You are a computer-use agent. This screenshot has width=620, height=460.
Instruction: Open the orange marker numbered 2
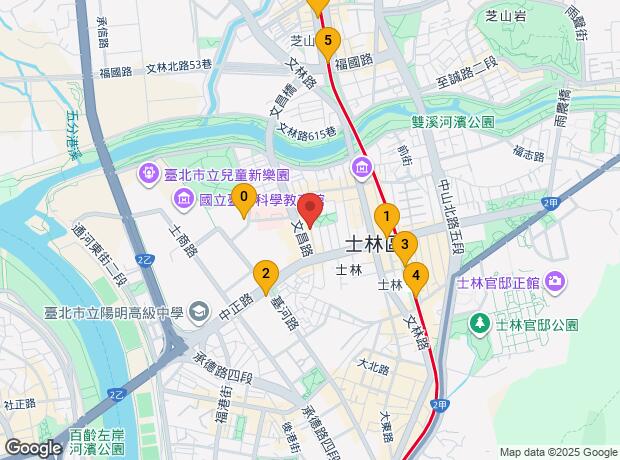pyautogui.click(x=265, y=274)
